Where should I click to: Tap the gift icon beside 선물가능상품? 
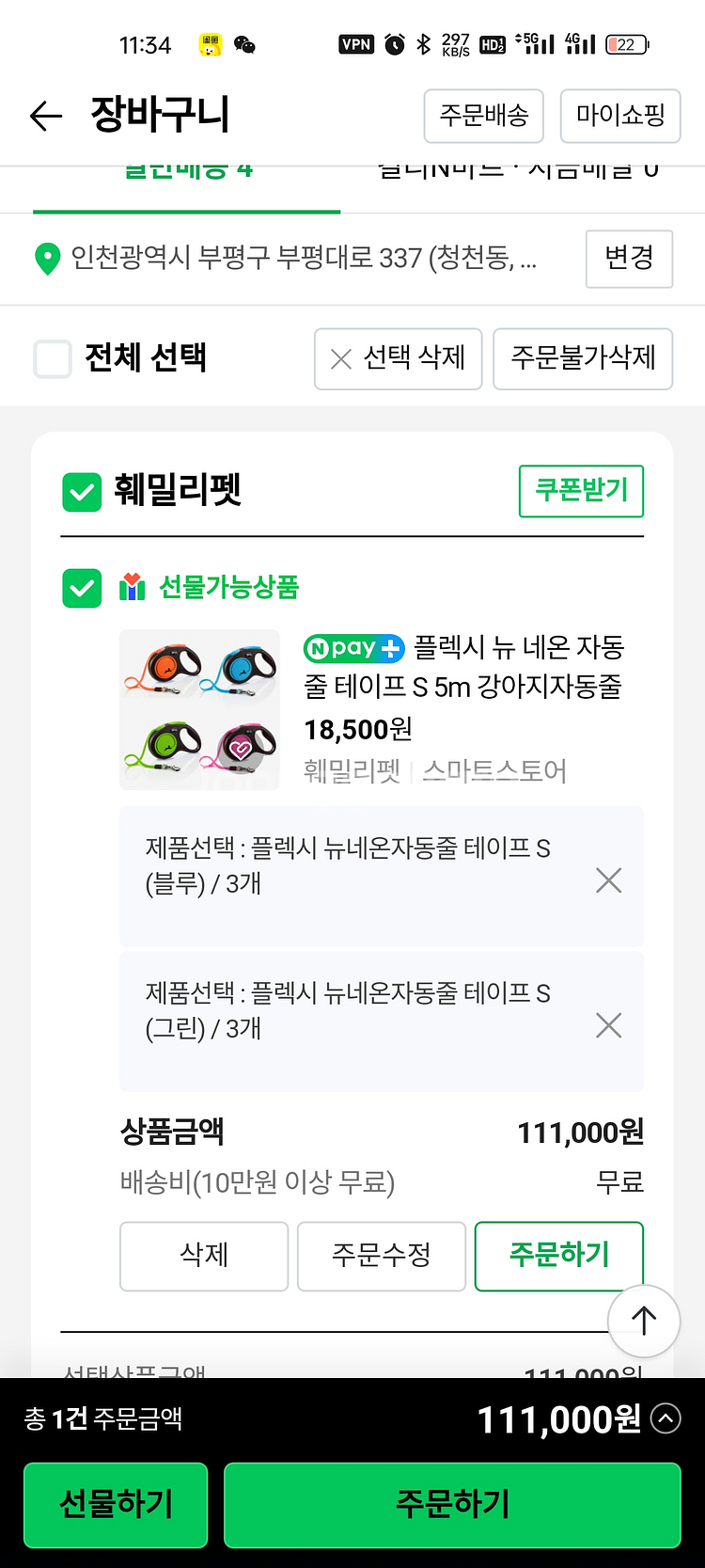[131, 588]
